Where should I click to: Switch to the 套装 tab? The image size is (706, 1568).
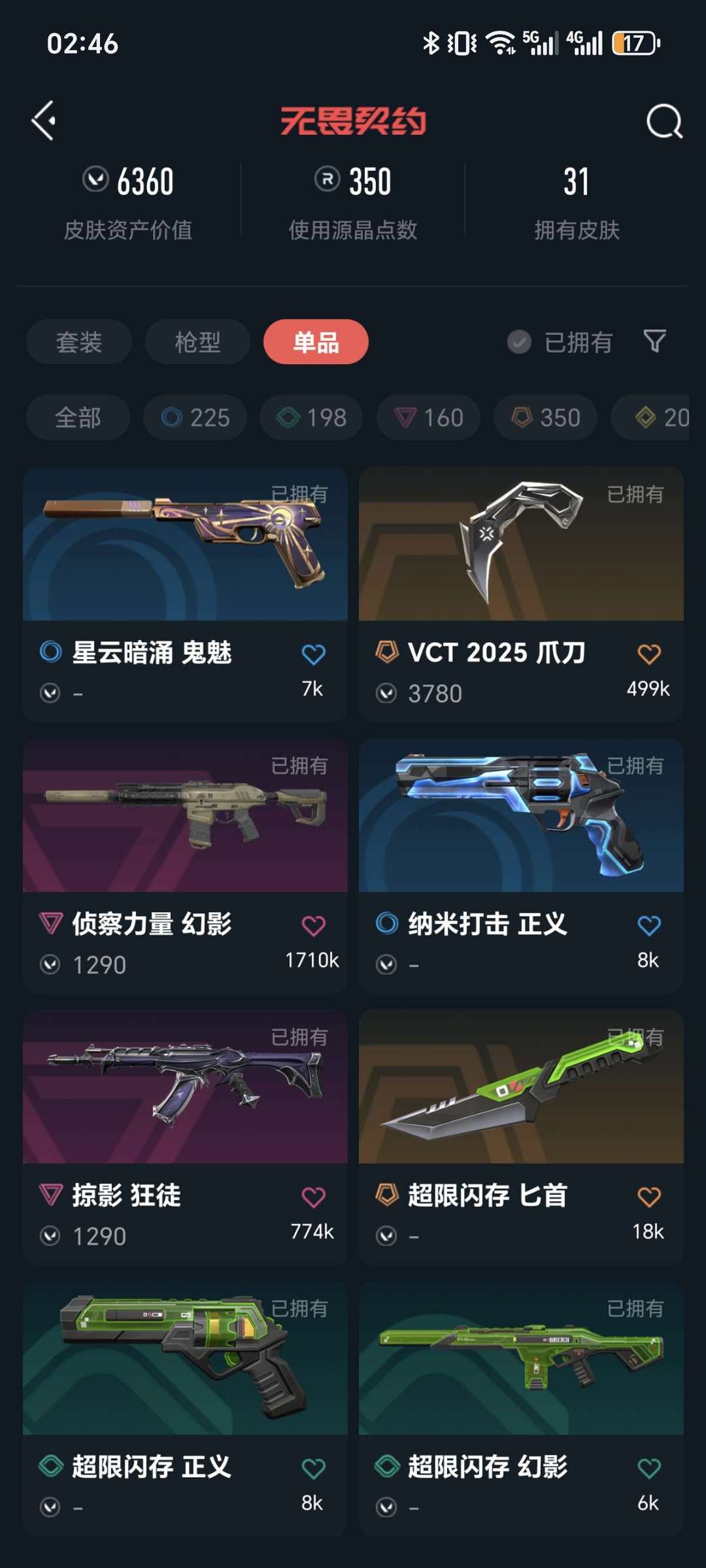pos(78,341)
